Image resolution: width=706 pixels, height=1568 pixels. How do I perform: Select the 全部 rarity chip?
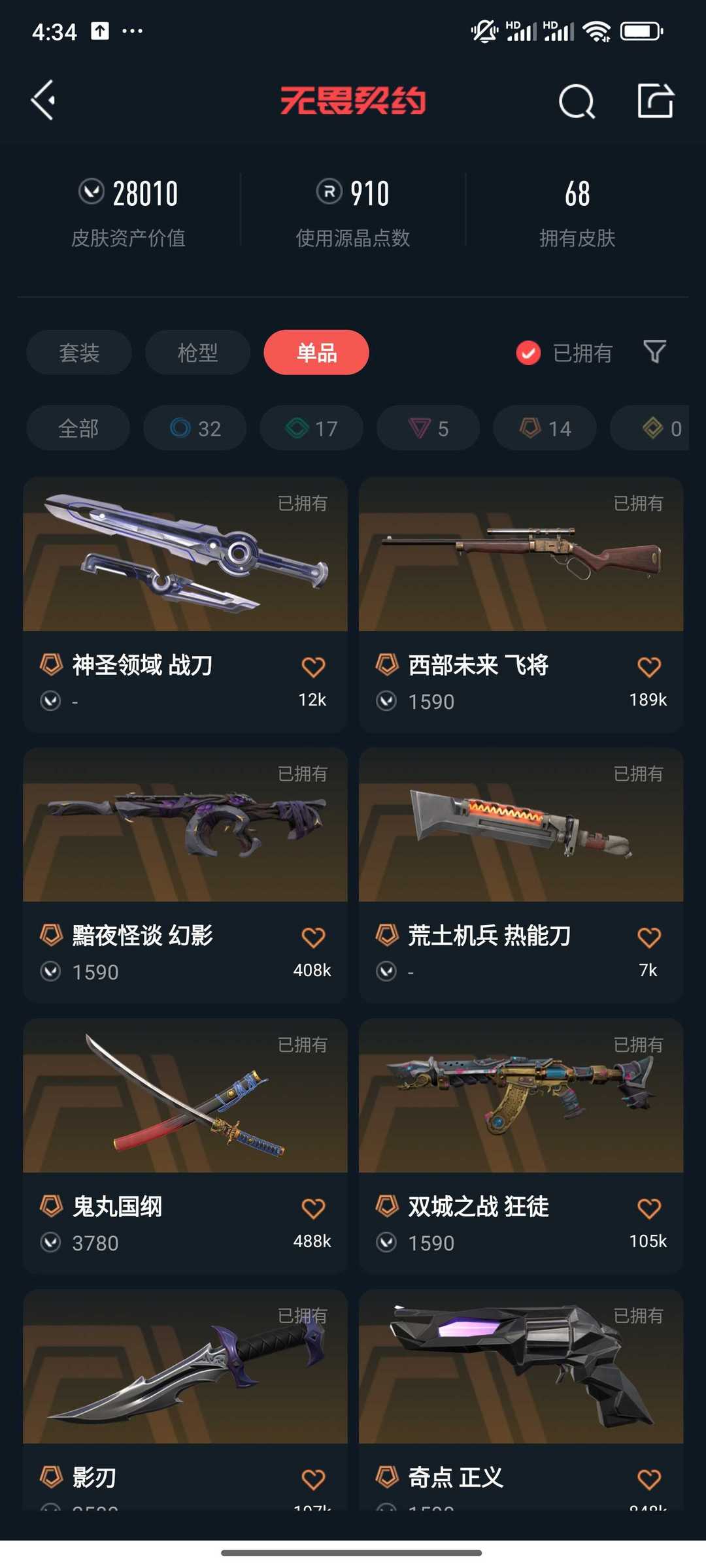(78, 428)
